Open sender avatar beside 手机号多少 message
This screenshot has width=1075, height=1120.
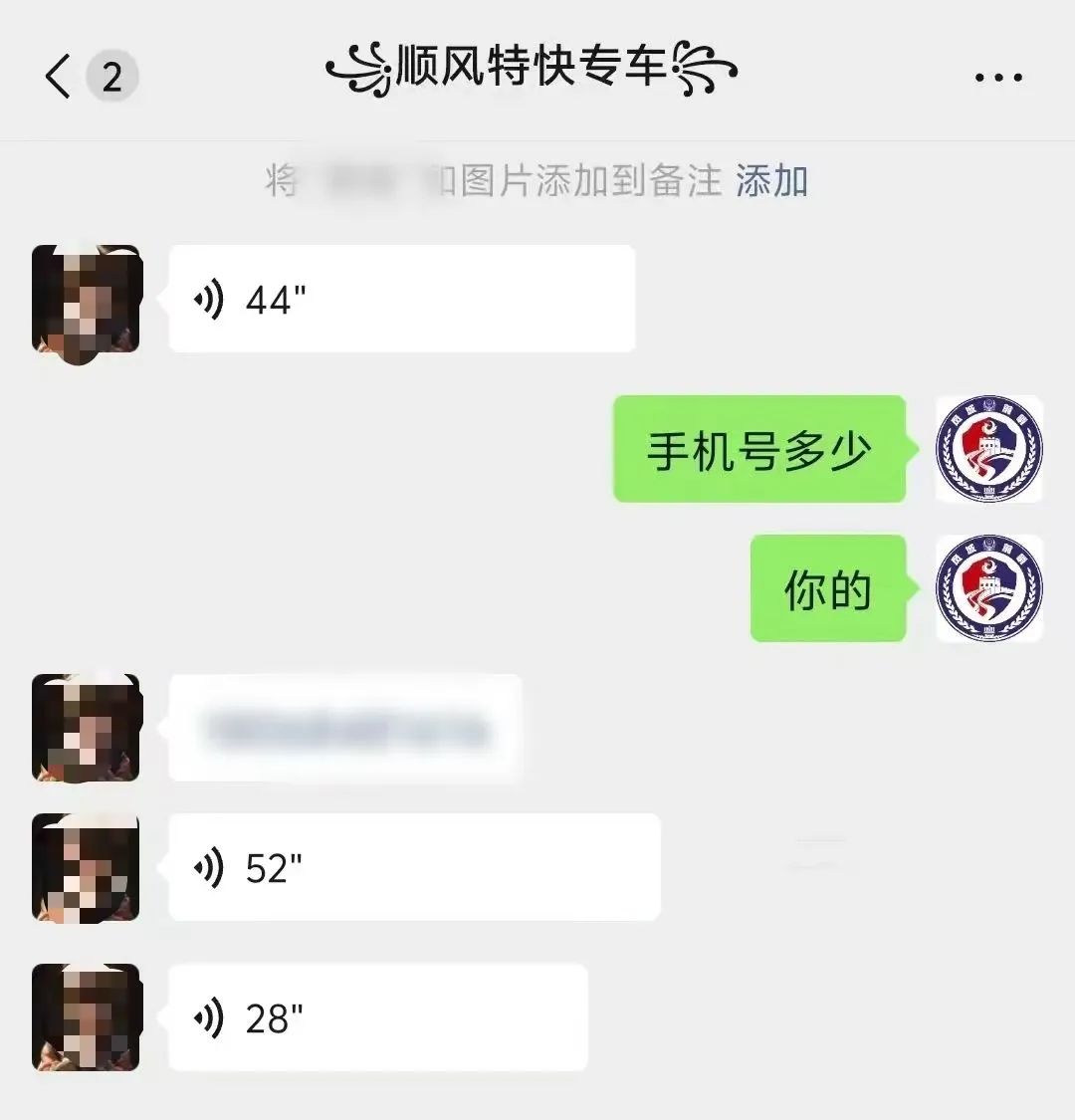988,449
